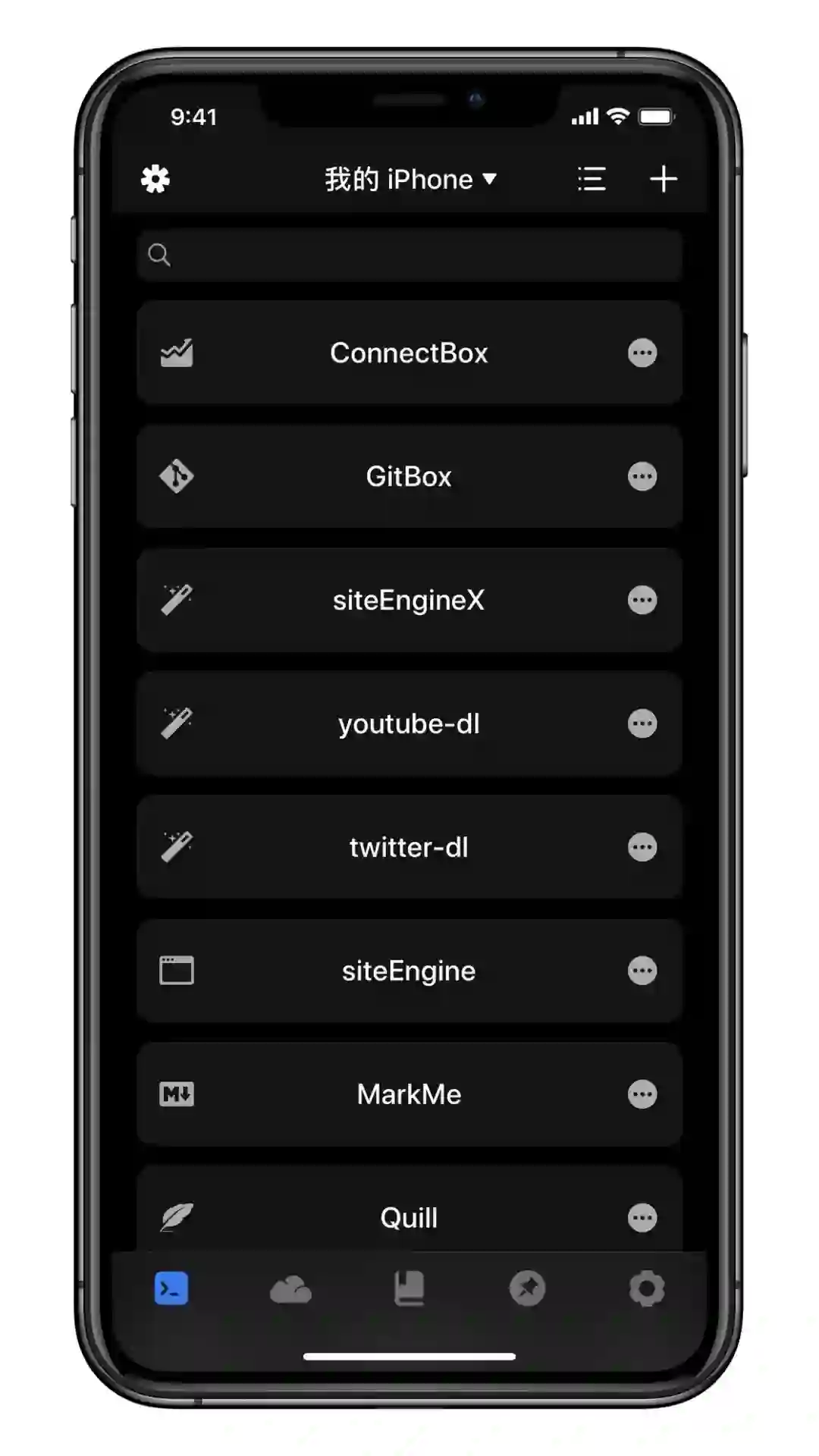The image size is (819, 1456).
Task: Open more options for siteEngine
Action: [642, 971]
